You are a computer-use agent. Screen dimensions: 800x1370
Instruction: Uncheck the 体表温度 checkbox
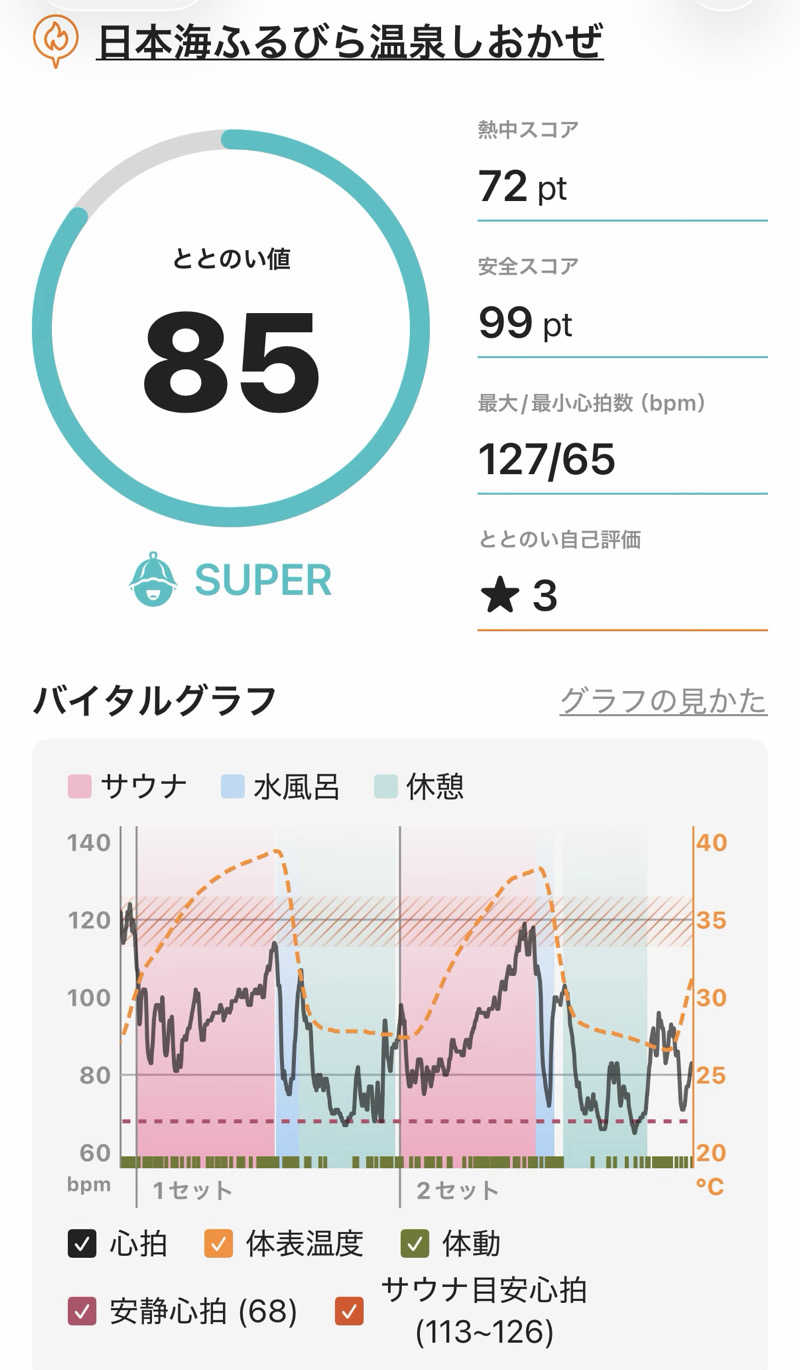tap(219, 1244)
